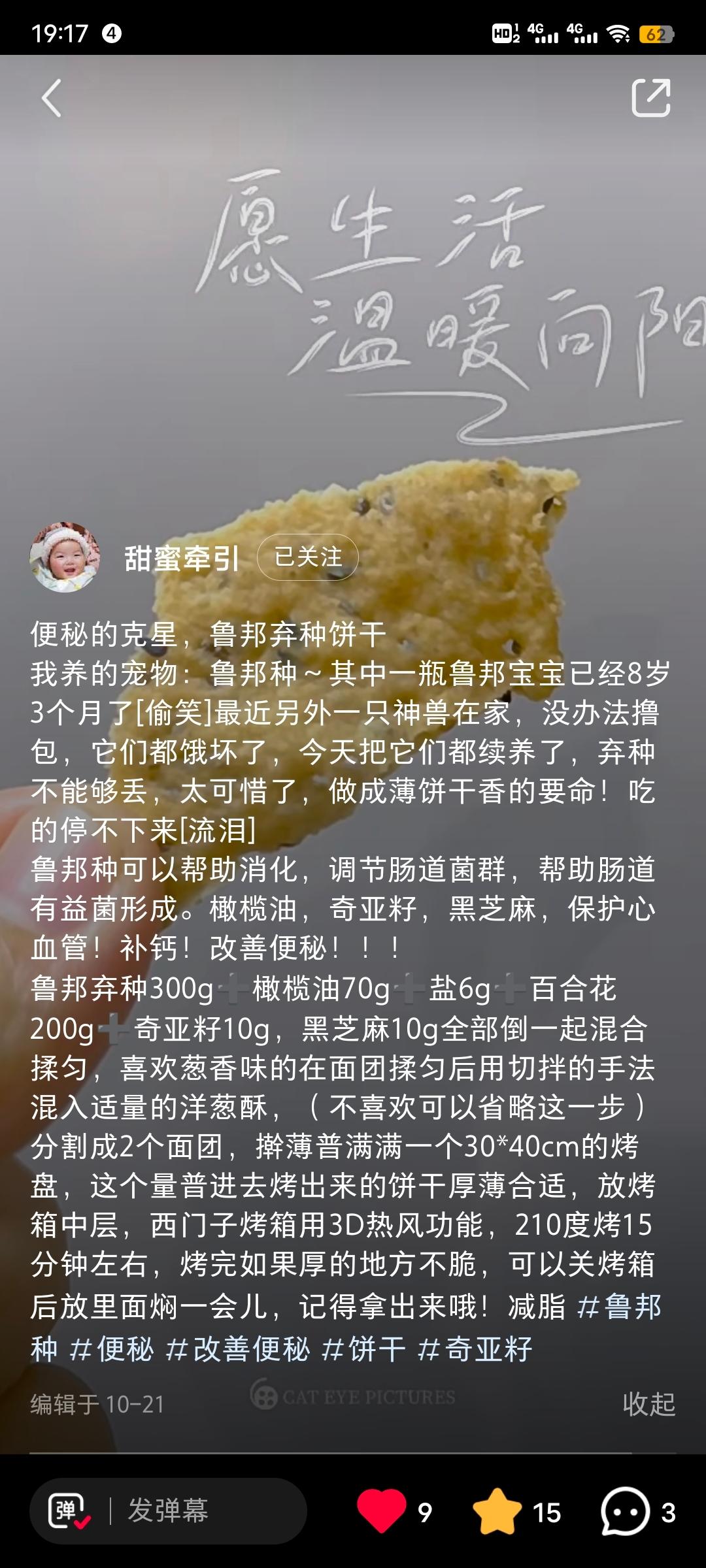Open the comments bubble icon
This screenshot has height=1568, width=706.
[624, 1511]
